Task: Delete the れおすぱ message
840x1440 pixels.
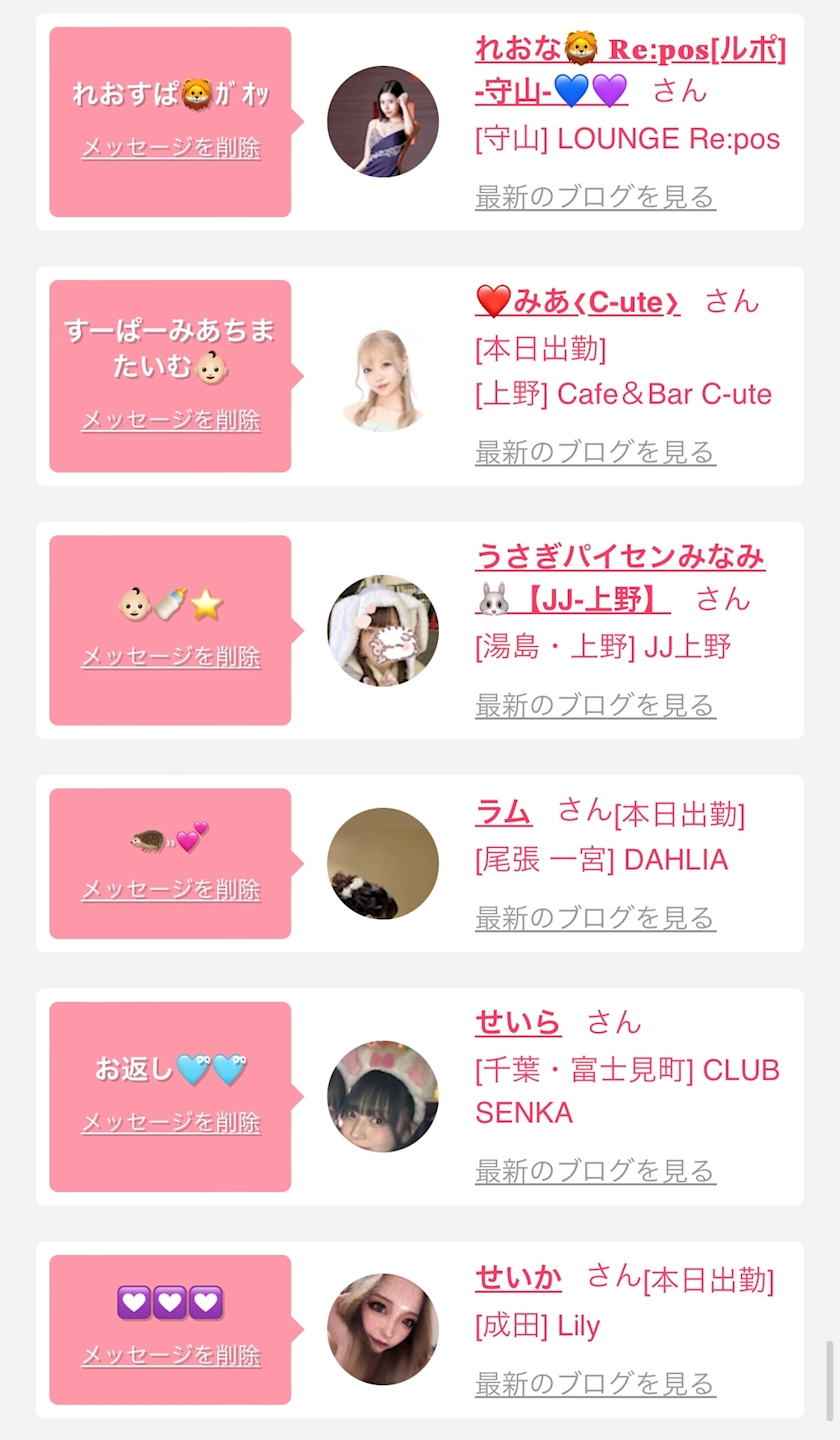Action: pos(171,147)
